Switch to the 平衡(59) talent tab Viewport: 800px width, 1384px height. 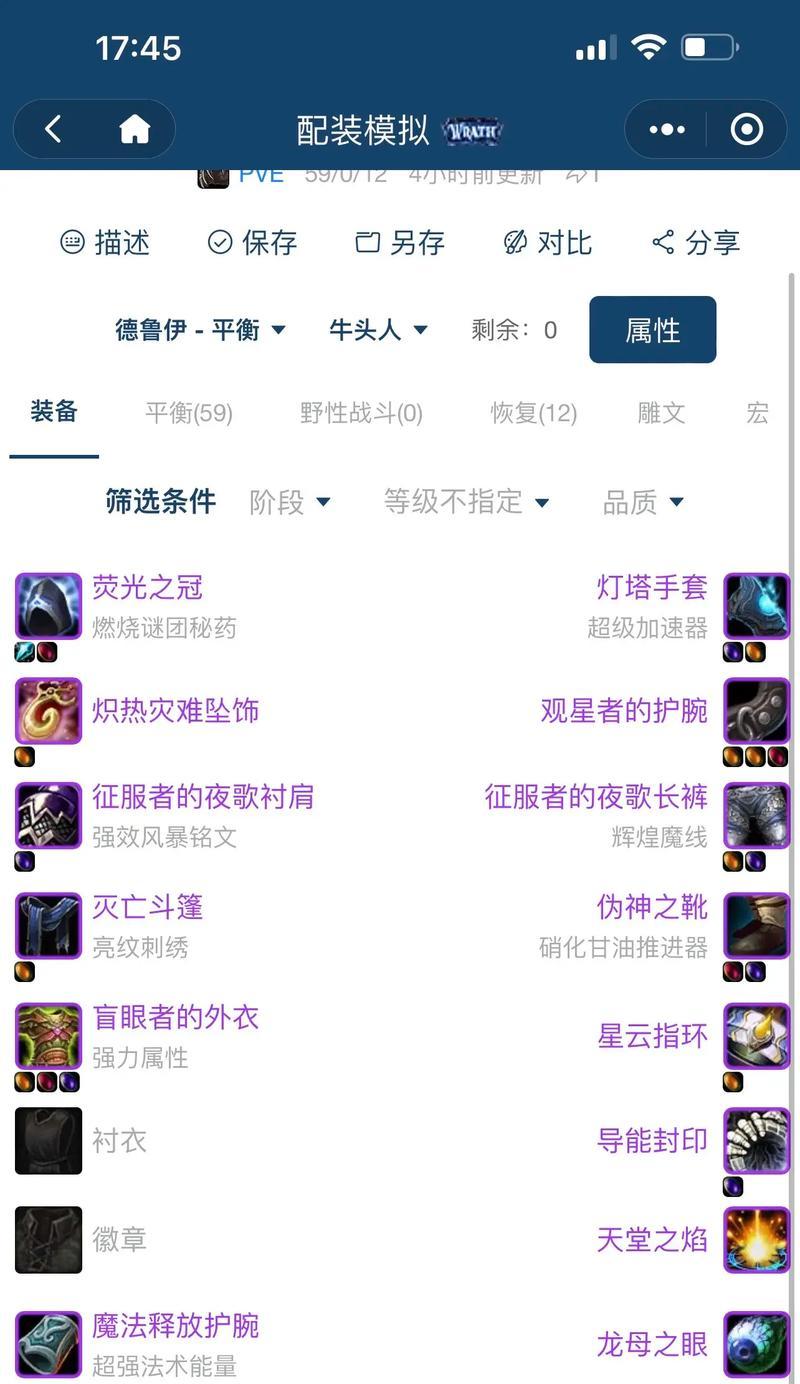click(x=188, y=413)
